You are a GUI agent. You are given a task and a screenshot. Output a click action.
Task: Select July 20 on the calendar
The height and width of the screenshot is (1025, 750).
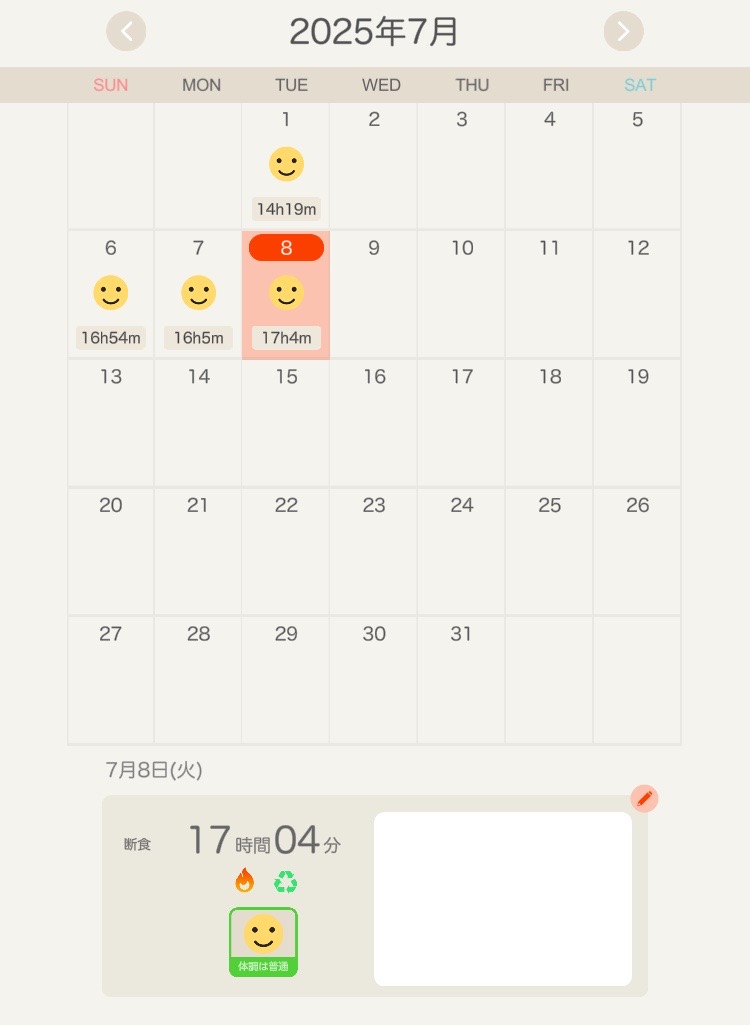pyautogui.click(x=111, y=551)
